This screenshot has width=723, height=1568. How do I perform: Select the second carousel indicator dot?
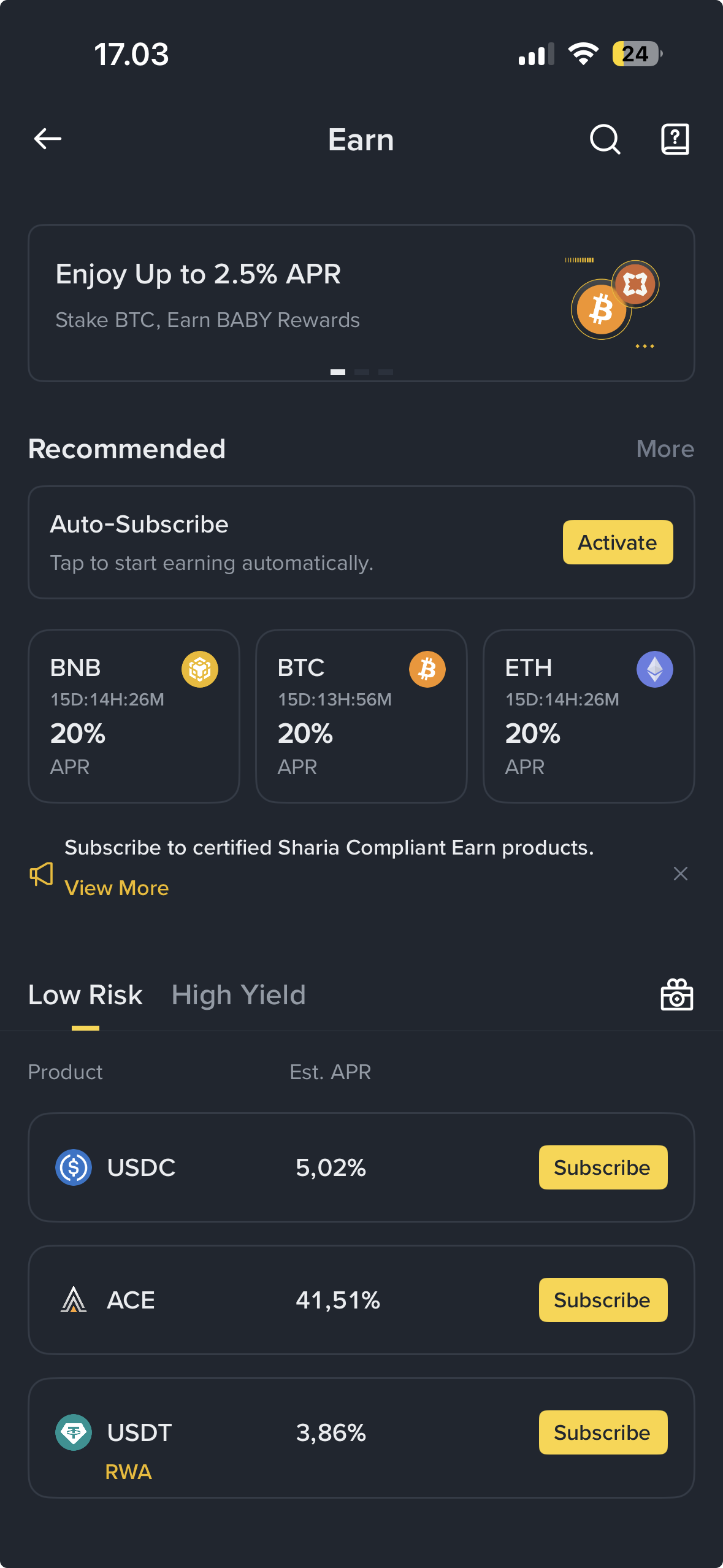pyautogui.click(x=362, y=372)
